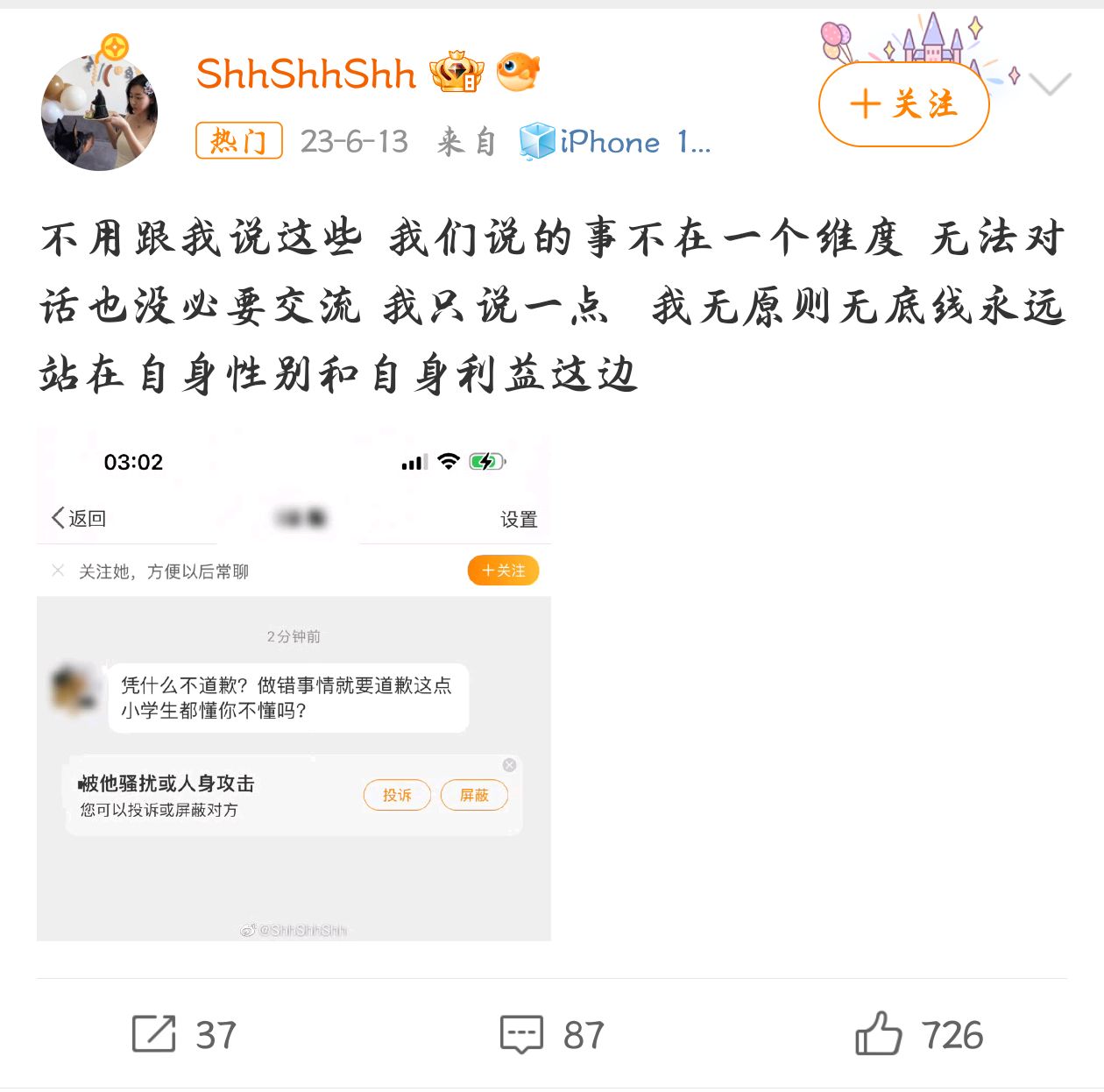Tap the 热门 hot tag
Image resolution: width=1104 pixels, height=1092 pixels.
pos(238,140)
